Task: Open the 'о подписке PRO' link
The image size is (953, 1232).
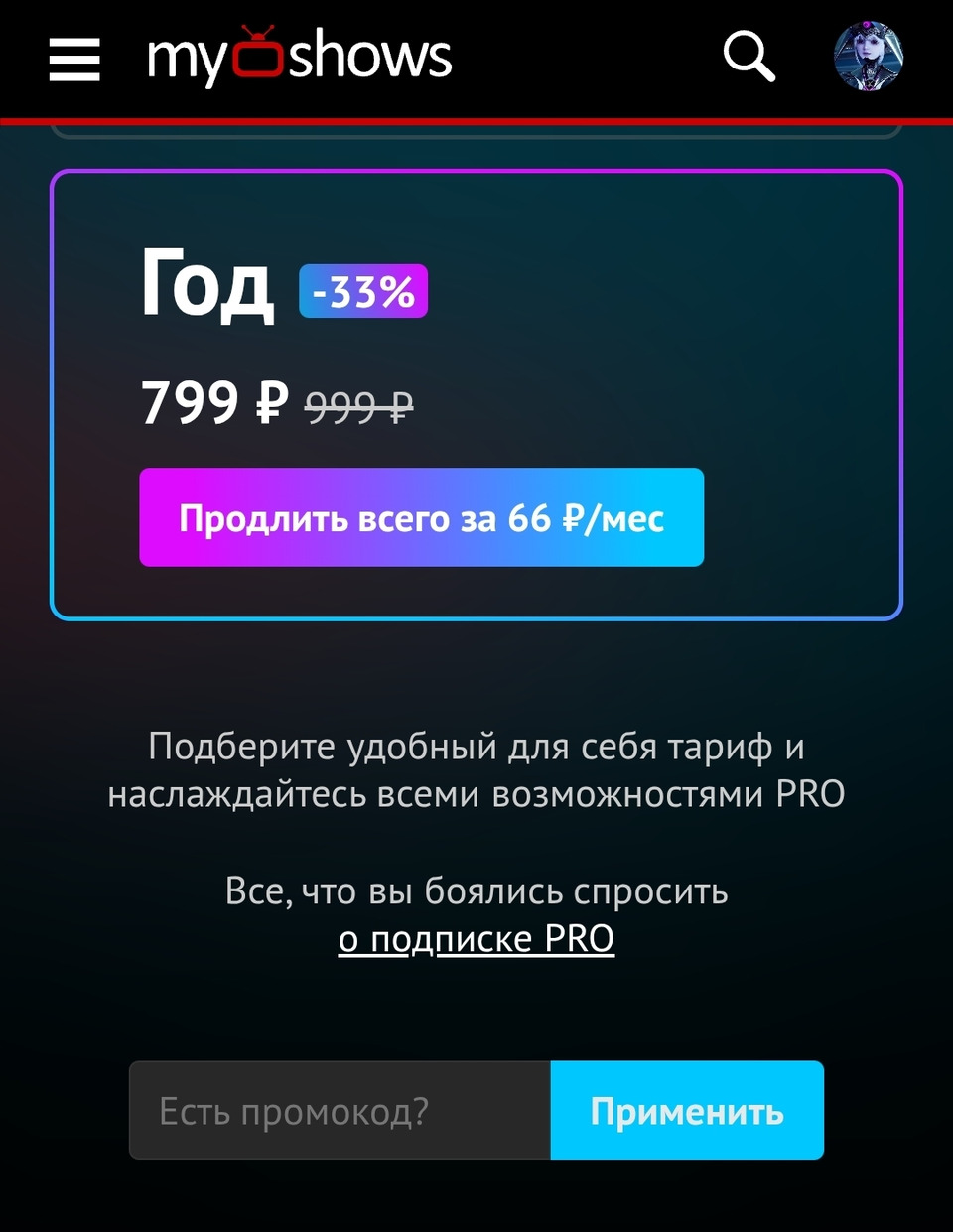Action: pos(476,938)
